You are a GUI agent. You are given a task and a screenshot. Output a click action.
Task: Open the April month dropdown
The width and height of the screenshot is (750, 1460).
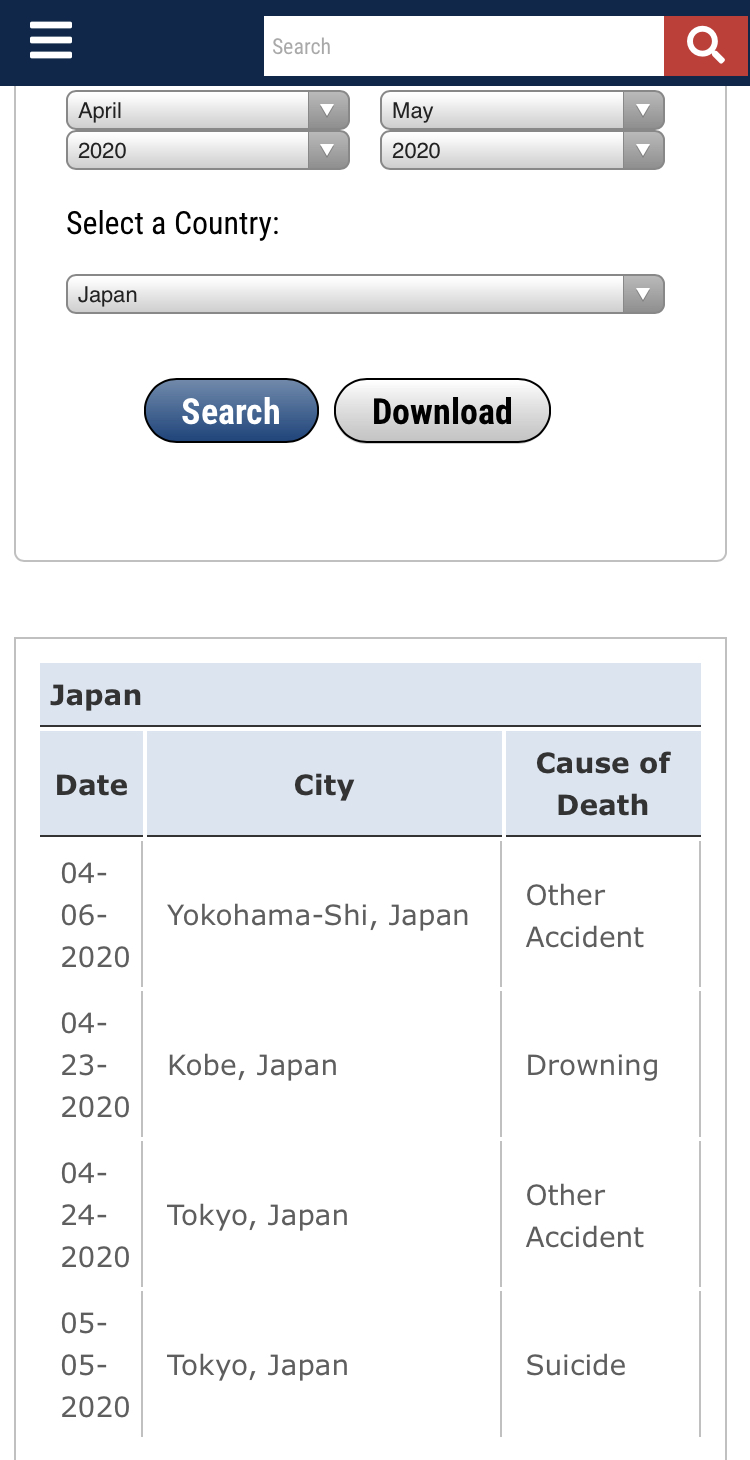pyautogui.click(x=208, y=110)
